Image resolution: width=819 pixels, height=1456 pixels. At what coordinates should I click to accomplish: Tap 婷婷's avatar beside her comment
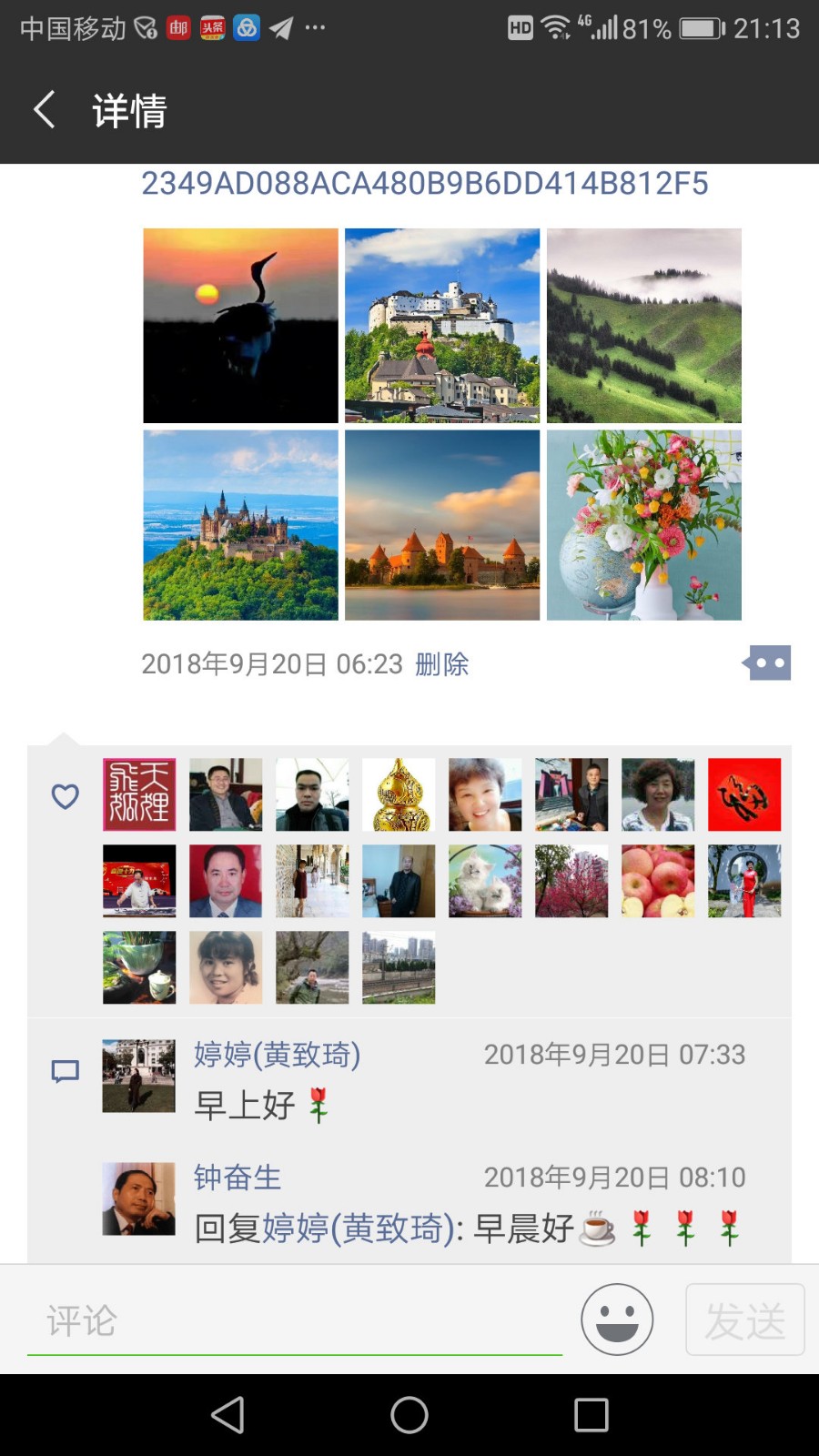coord(138,1076)
